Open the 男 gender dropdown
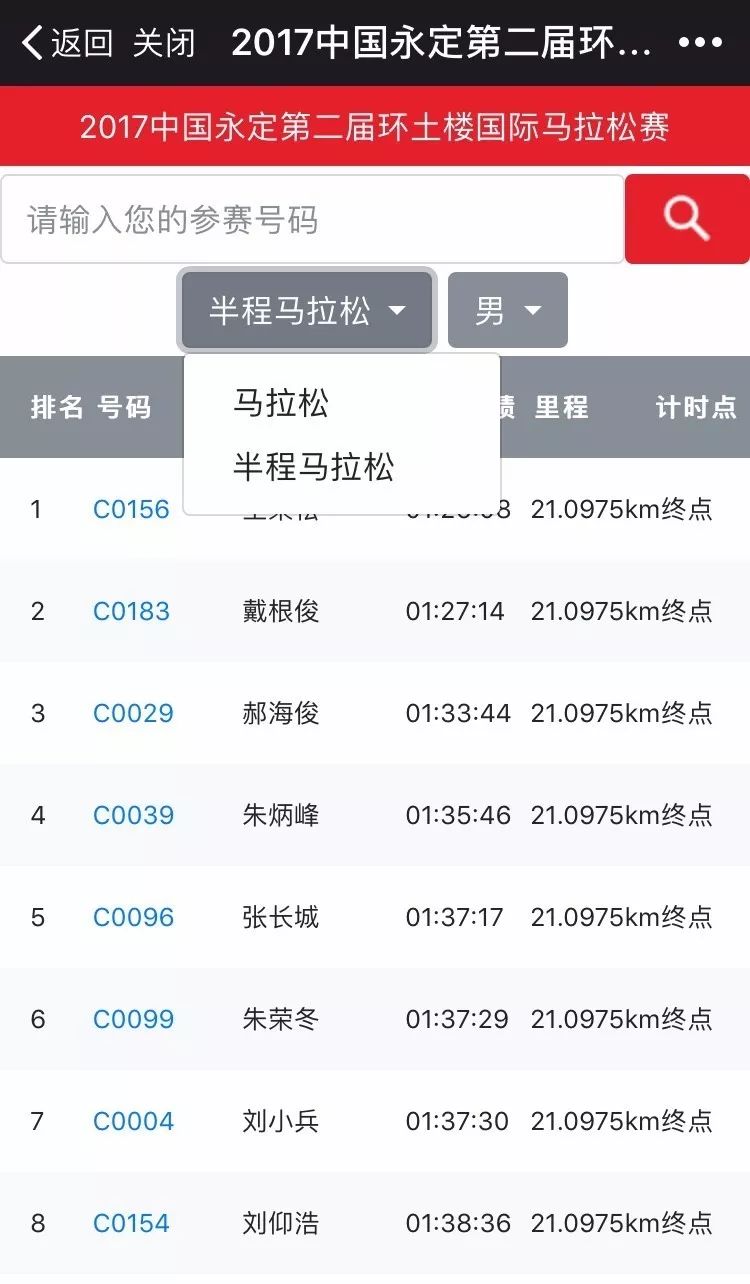 [x=508, y=310]
